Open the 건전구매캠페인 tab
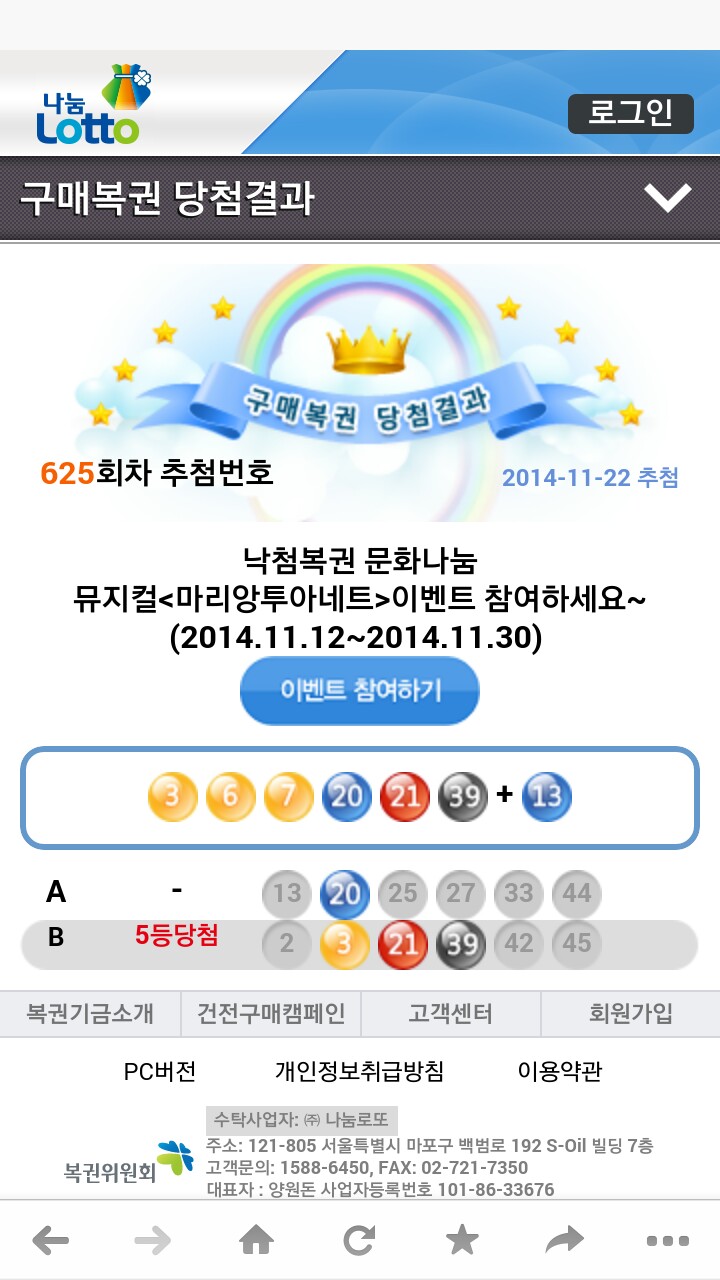Image resolution: width=720 pixels, height=1280 pixels. (270, 1014)
